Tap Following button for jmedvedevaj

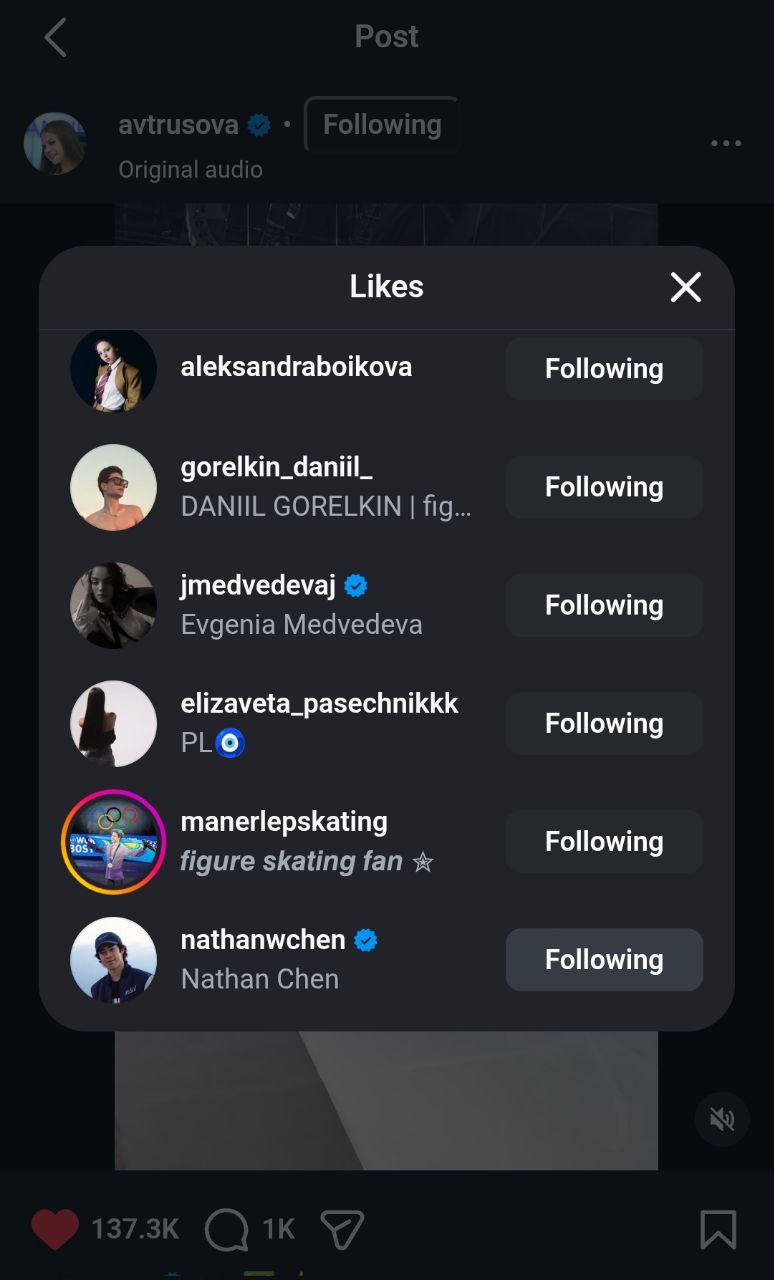[604, 605]
